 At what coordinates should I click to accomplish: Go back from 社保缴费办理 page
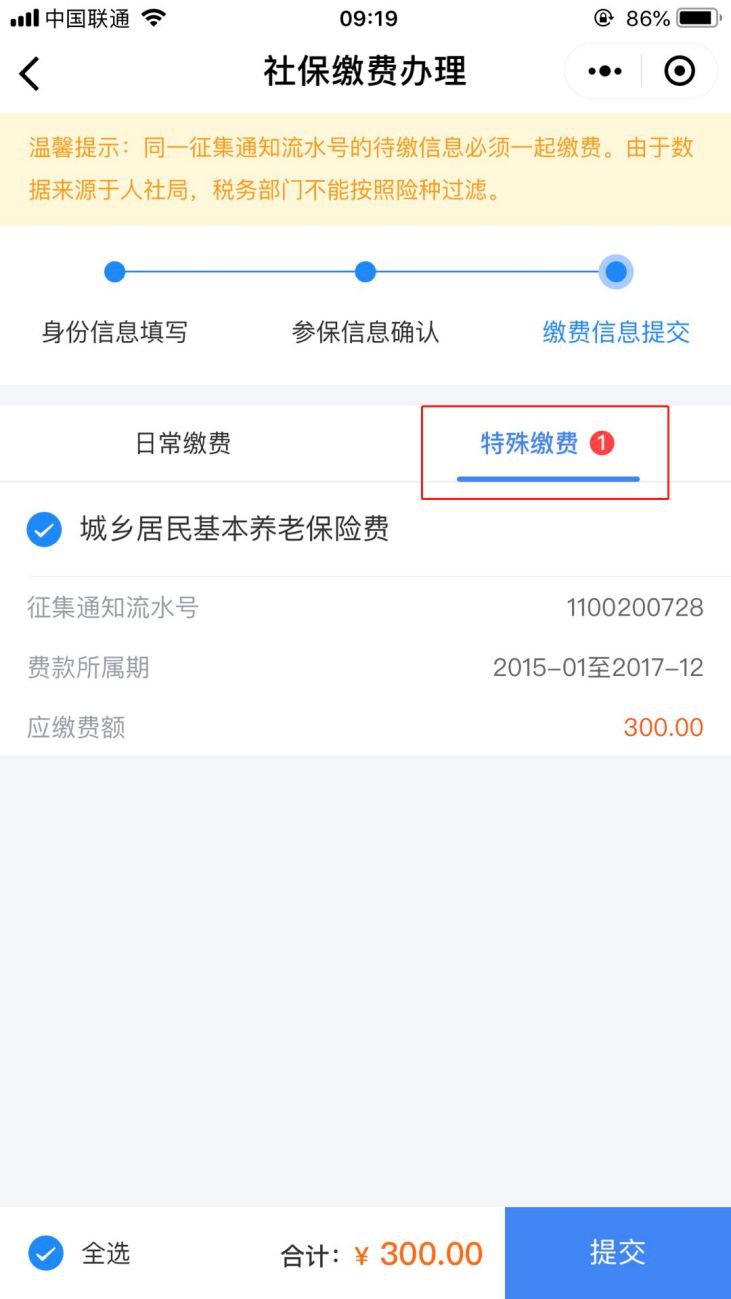click(x=30, y=73)
